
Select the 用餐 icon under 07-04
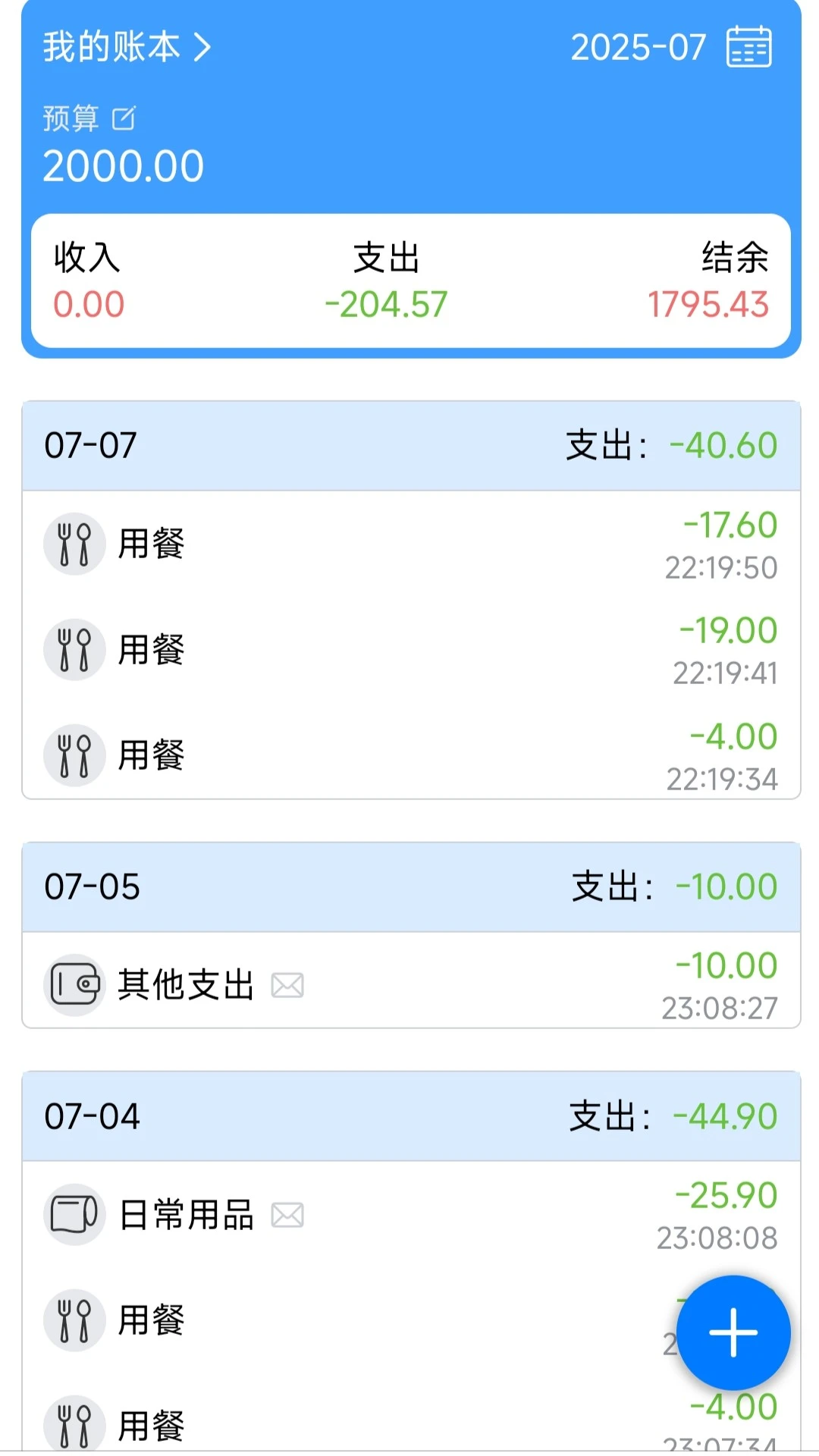click(74, 1319)
